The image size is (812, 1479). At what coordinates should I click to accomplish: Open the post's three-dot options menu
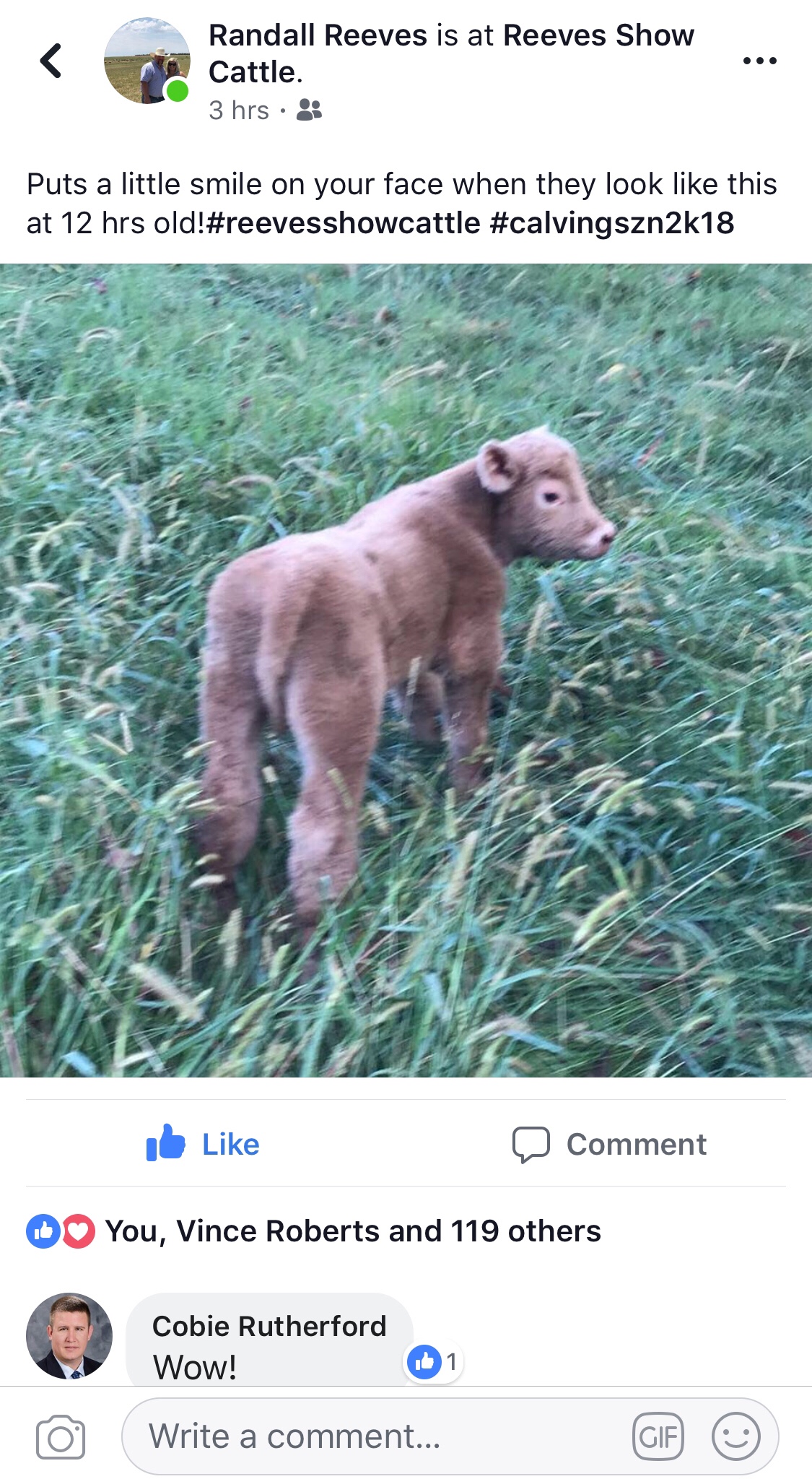(759, 61)
